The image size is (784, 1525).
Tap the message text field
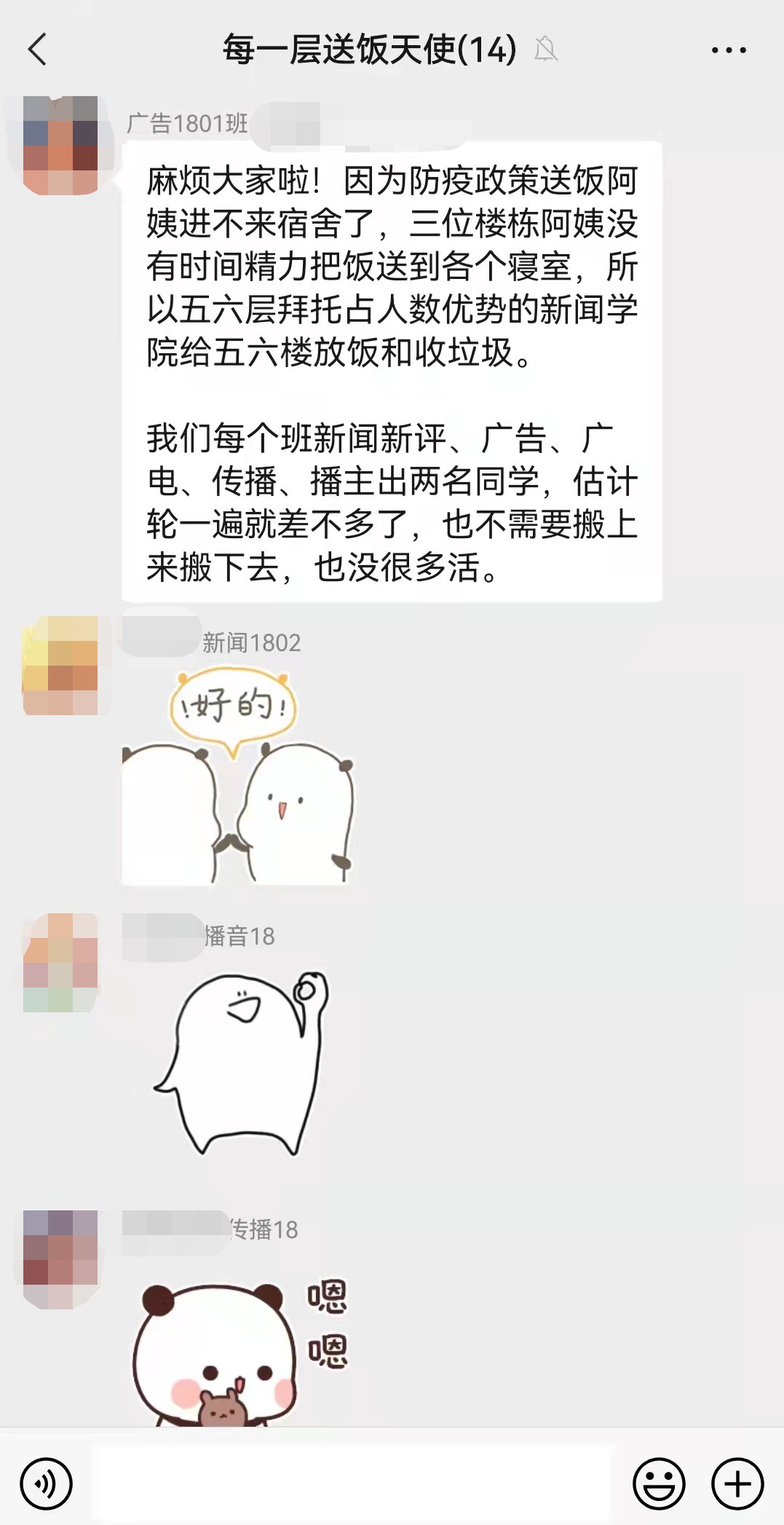click(353, 1483)
